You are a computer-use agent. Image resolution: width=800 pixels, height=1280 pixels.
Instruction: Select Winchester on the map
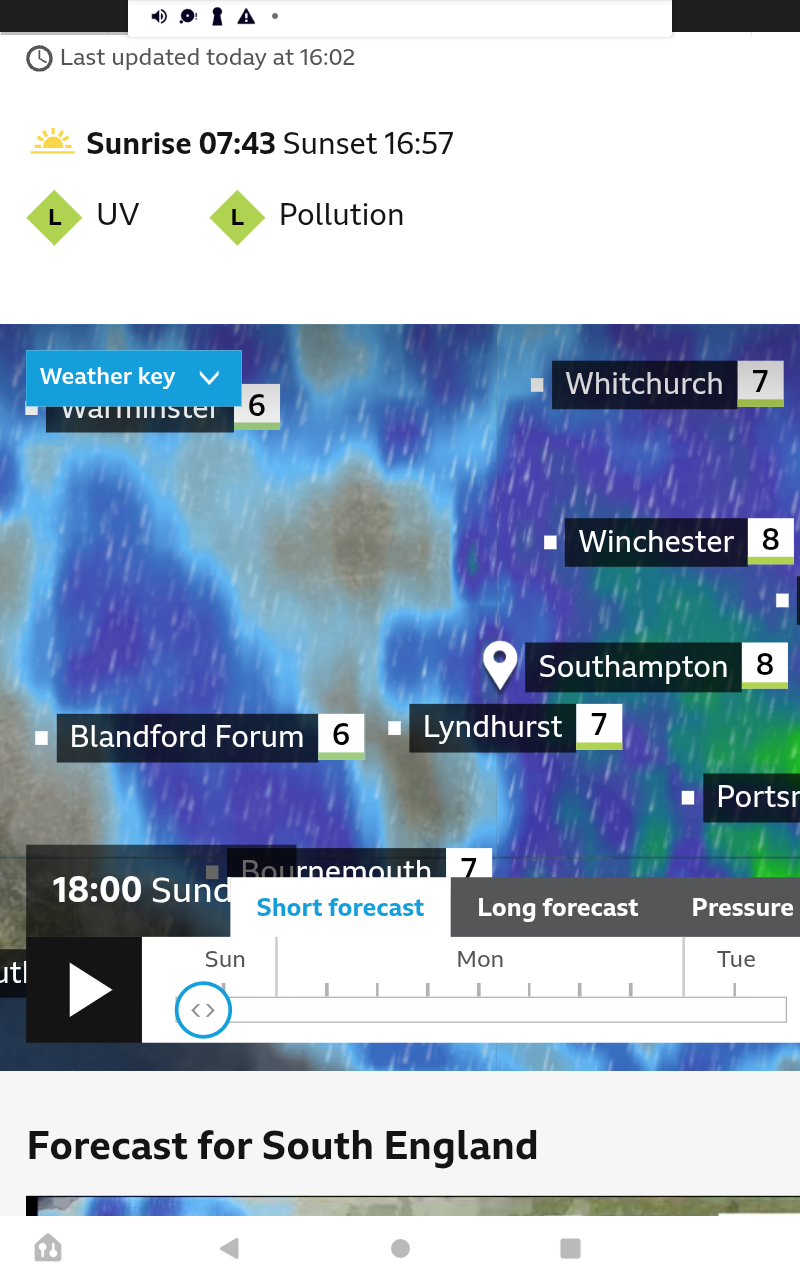656,542
